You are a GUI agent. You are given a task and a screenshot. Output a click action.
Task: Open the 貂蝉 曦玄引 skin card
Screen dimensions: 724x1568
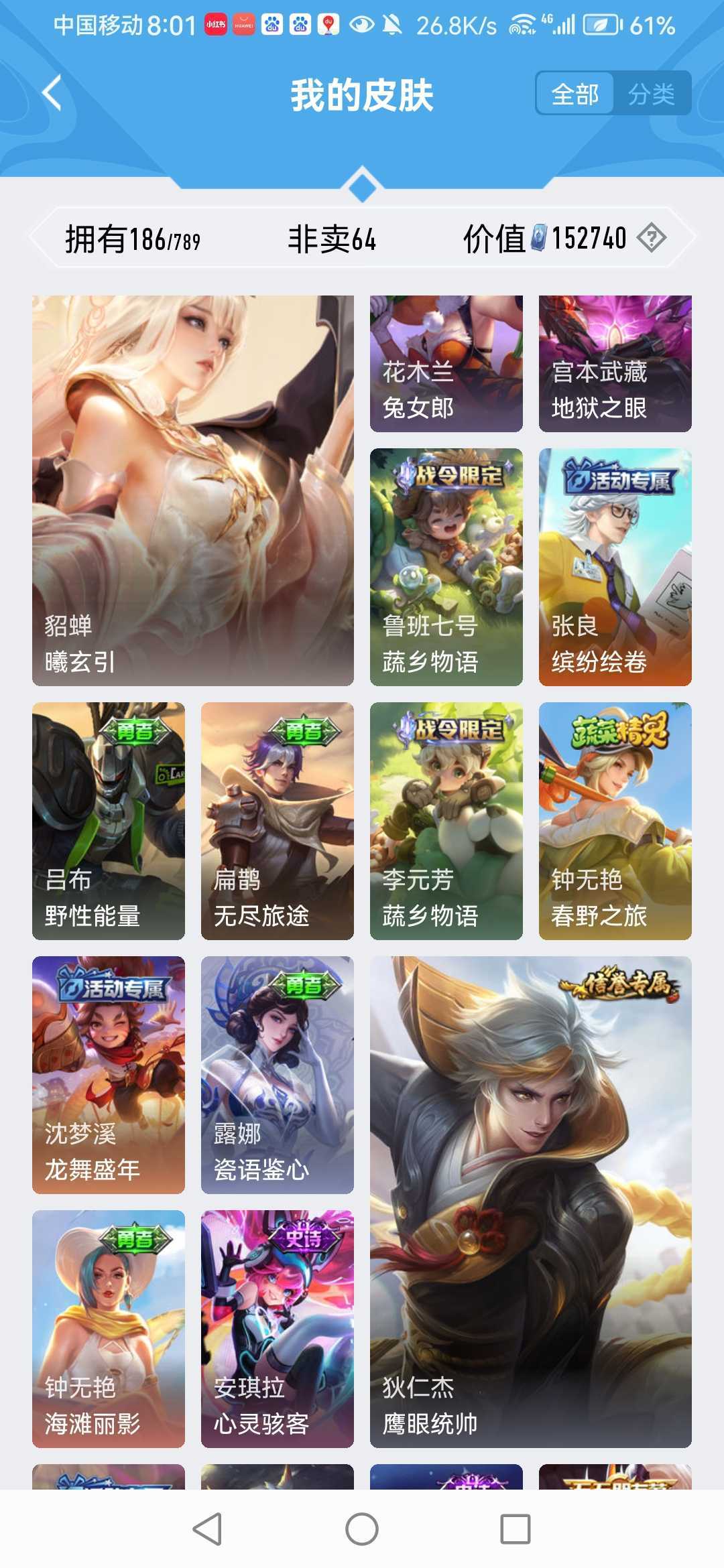tap(193, 491)
